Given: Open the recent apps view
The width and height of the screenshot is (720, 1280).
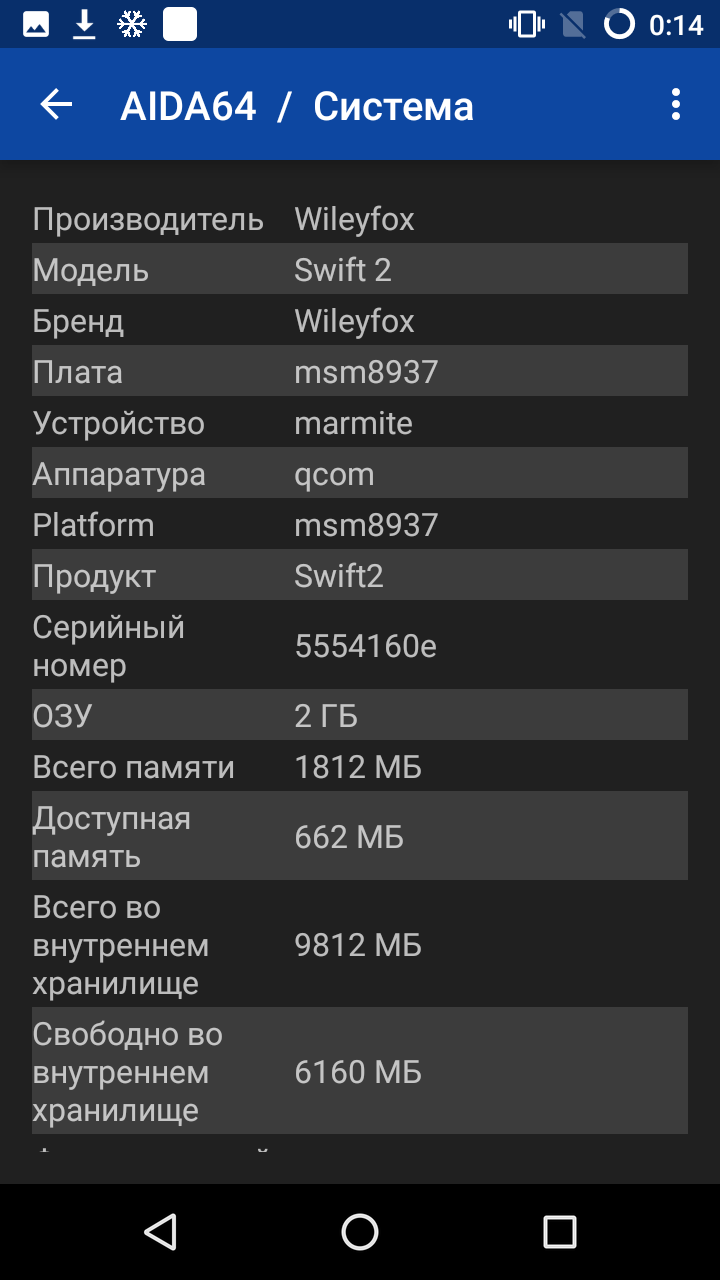Looking at the screenshot, I should coord(560,1232).
